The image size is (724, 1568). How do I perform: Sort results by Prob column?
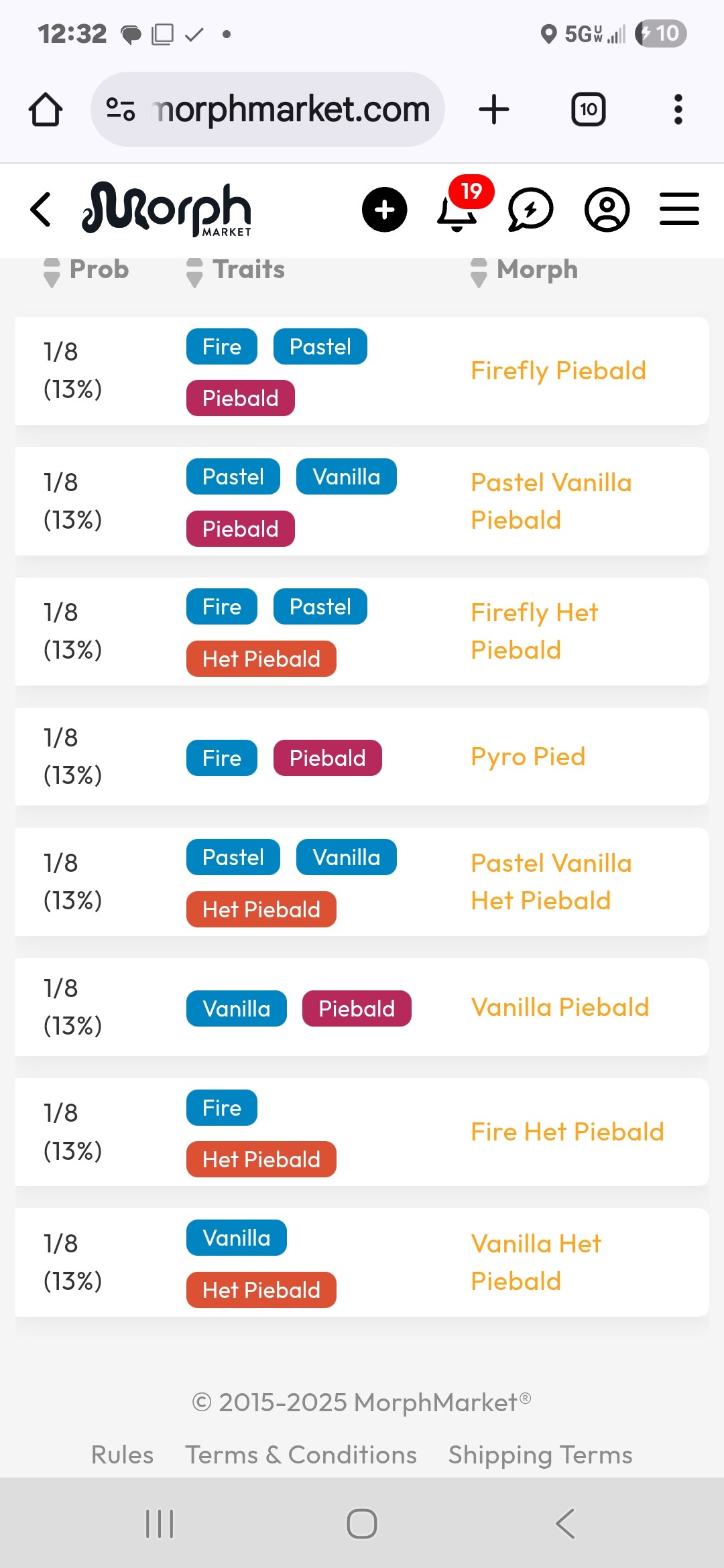coord(86,271)
